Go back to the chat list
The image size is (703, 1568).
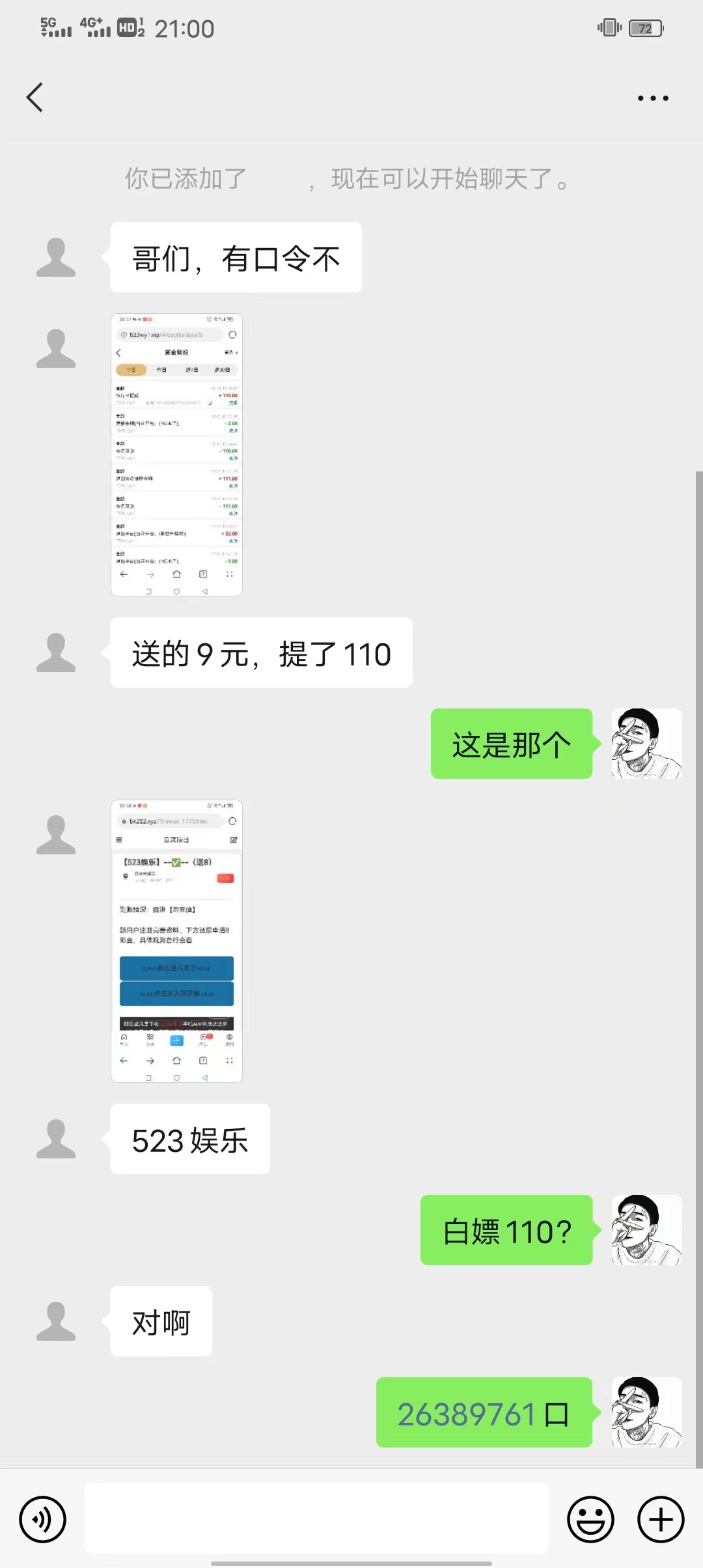[x=35, y=98]
